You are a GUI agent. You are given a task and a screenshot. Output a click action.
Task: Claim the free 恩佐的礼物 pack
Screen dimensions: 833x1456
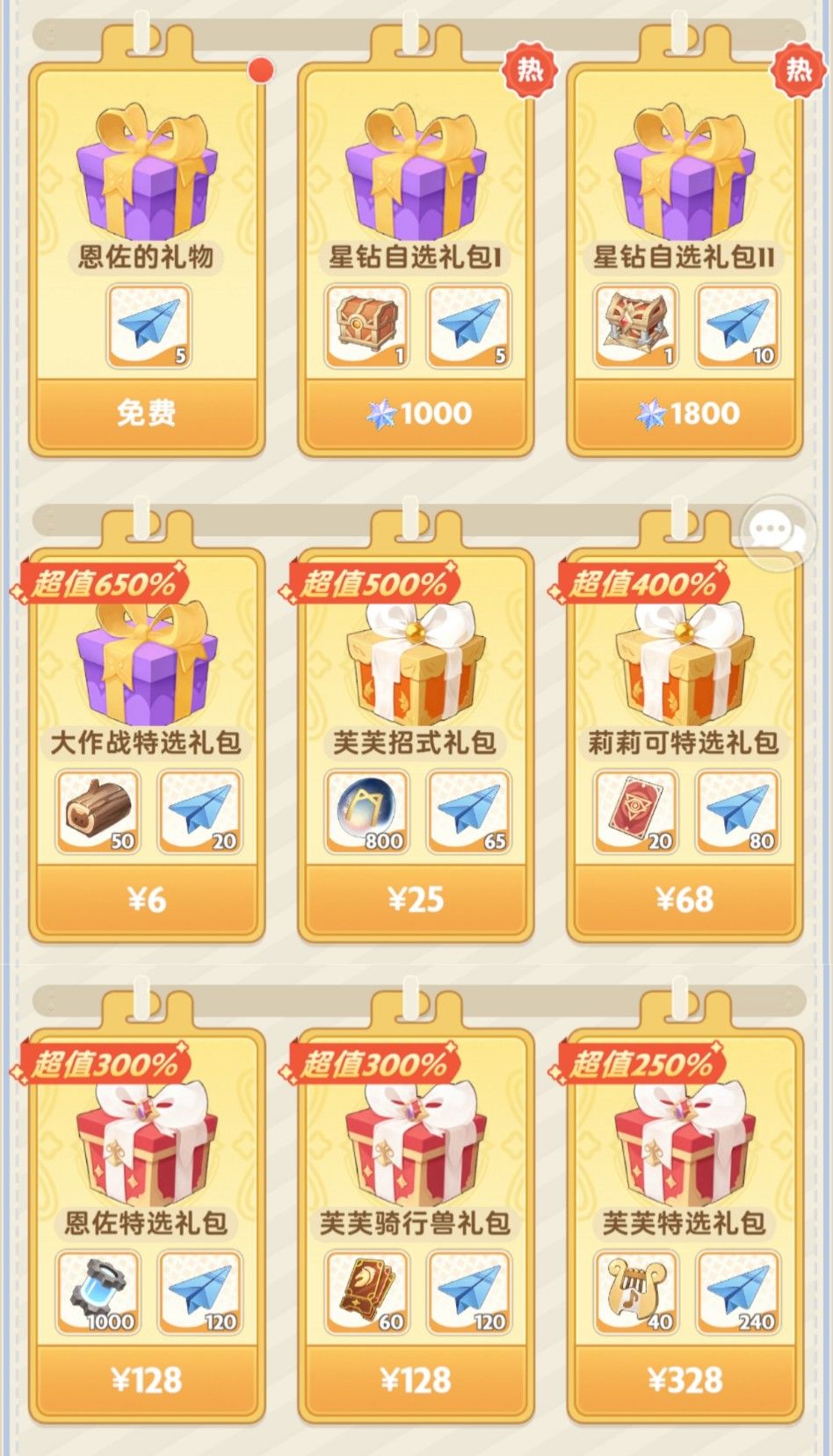pyautogui.click(x=147, y=412)
